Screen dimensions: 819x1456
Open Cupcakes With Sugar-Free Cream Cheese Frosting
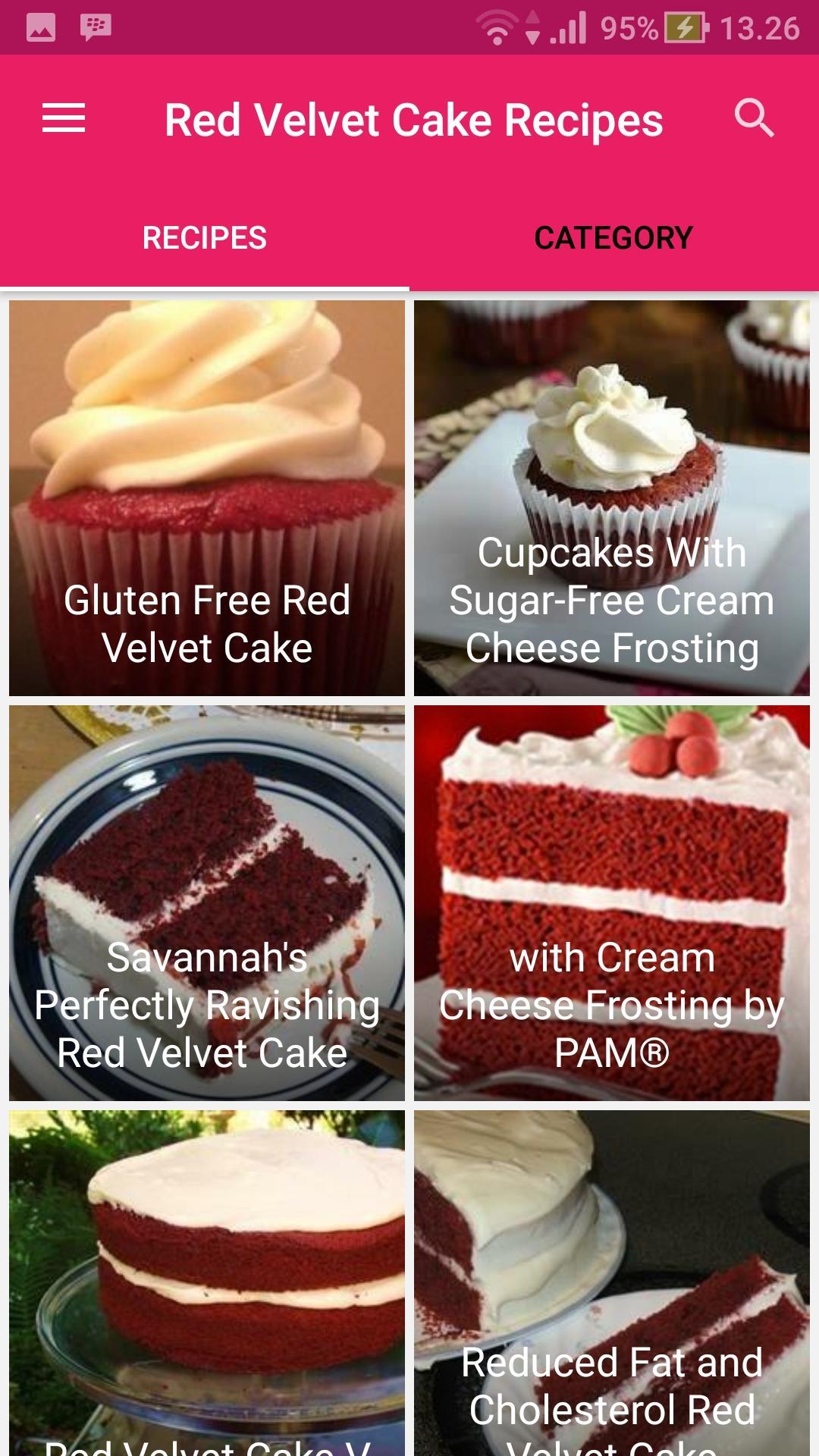612,498
